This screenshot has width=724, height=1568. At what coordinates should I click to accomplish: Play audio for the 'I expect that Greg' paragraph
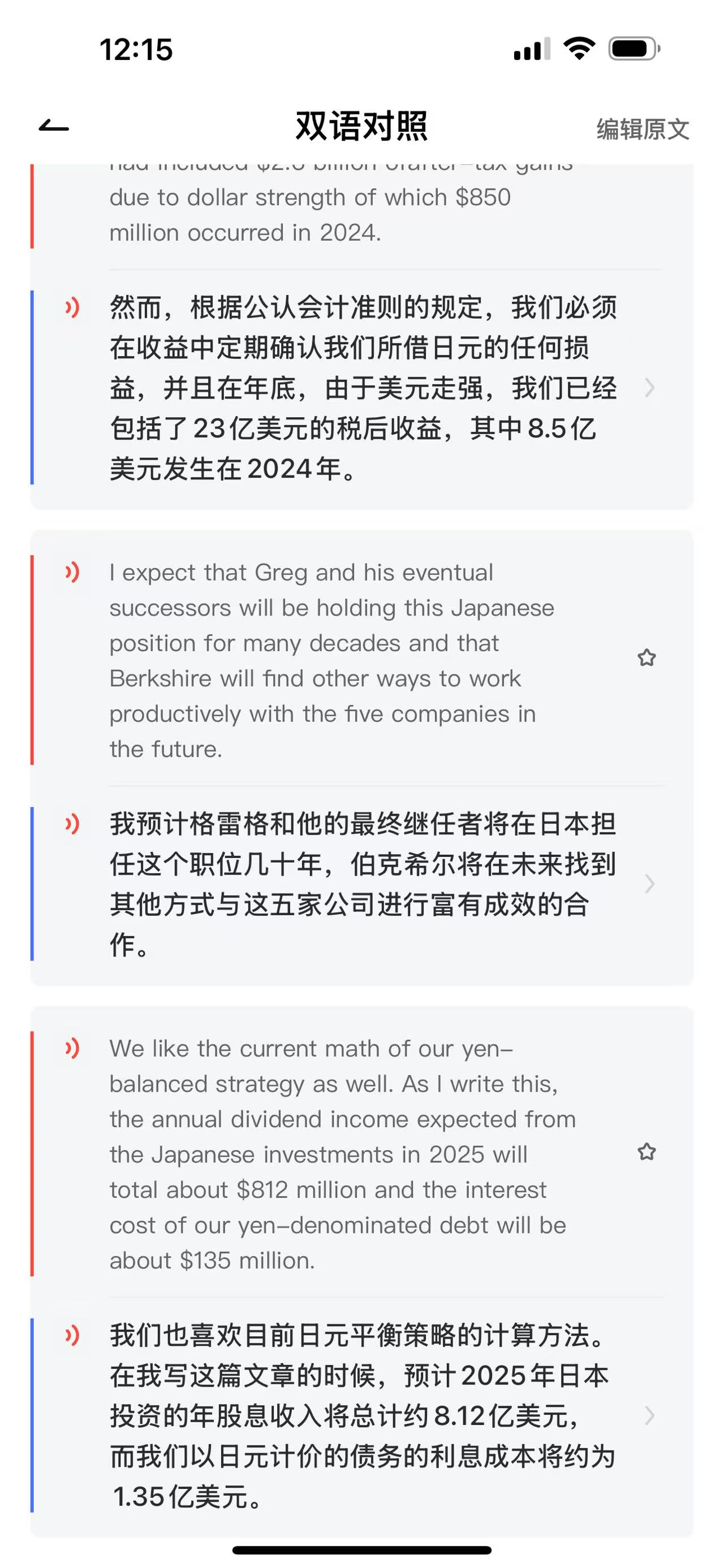(72, 572)
